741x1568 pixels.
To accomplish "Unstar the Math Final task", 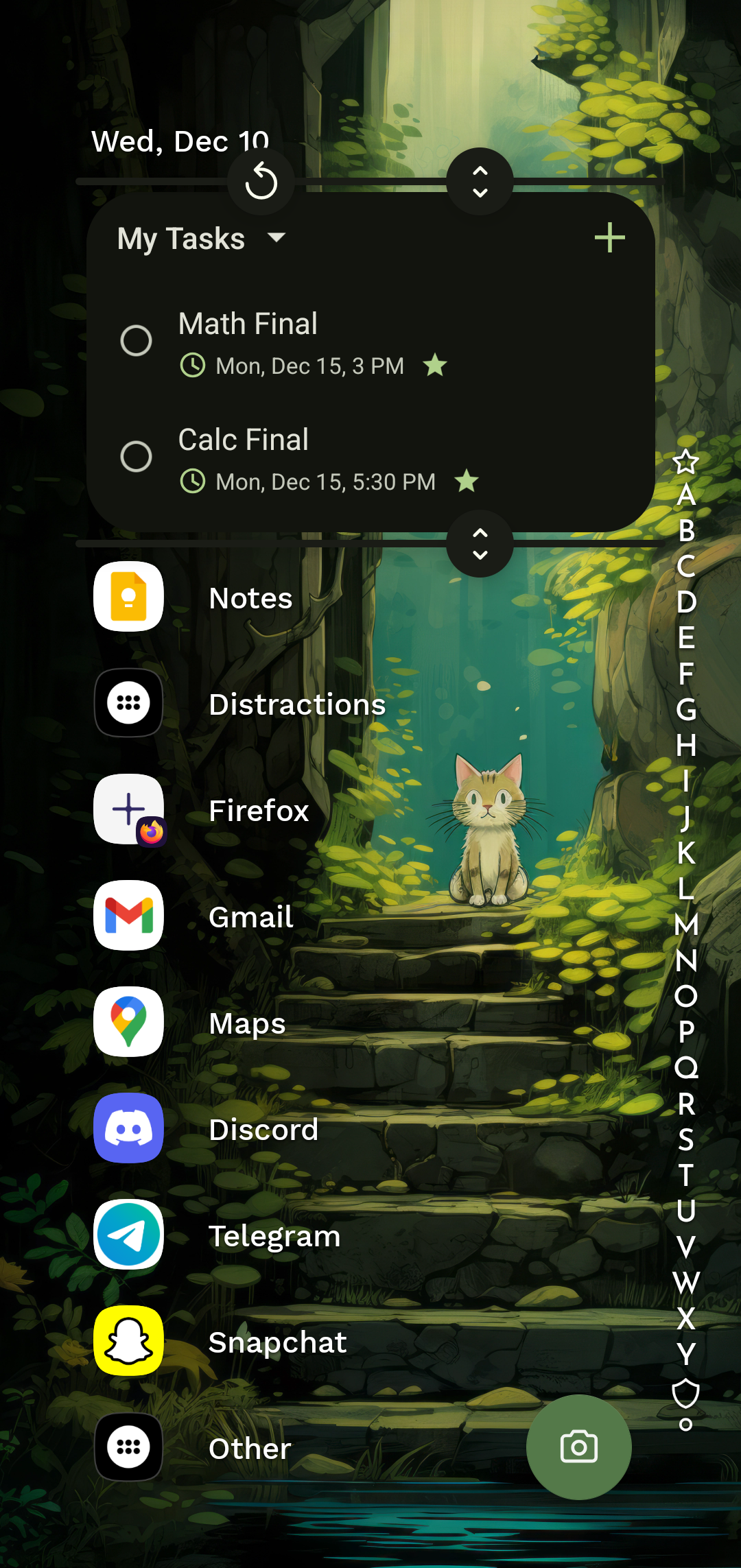I will [435, 365].
